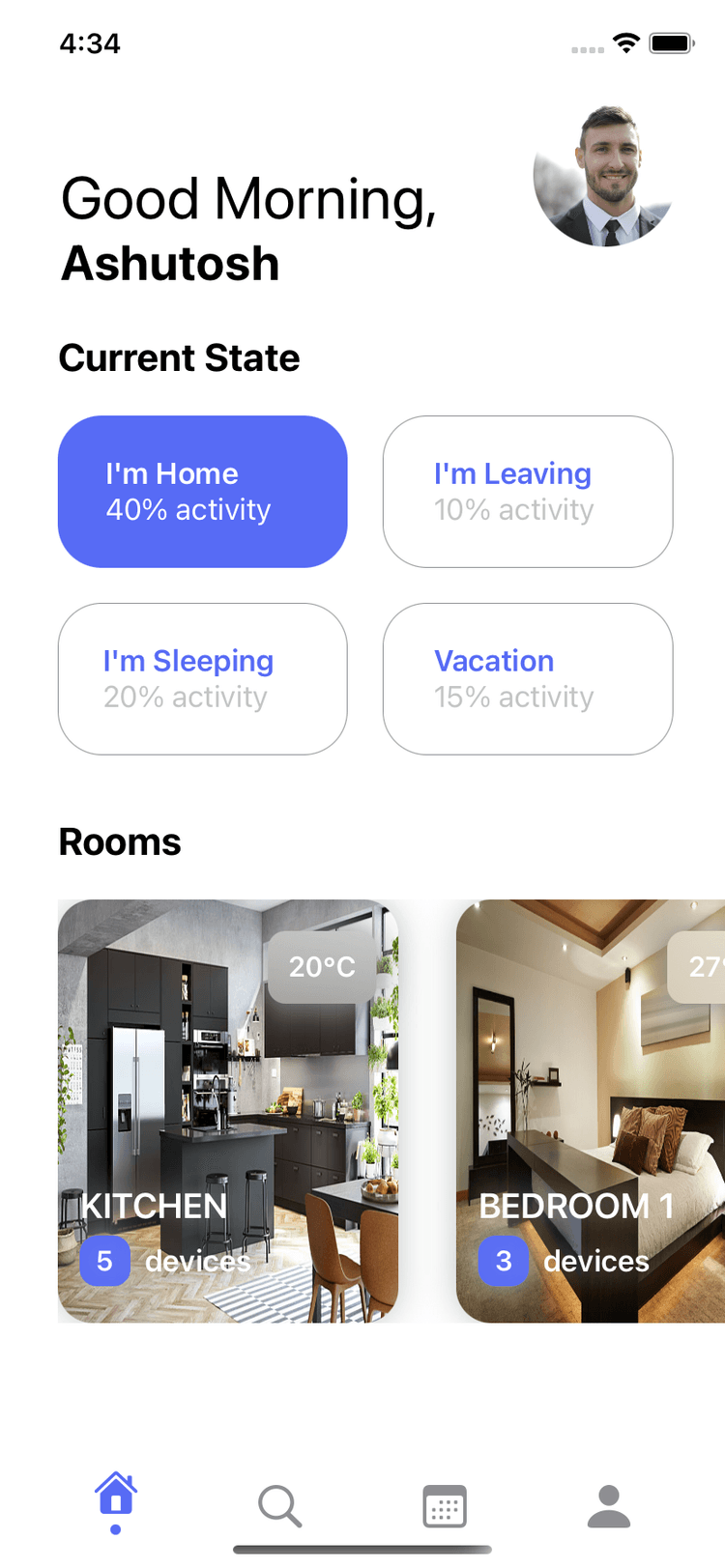Go to the Home tab
Screen dimensions: 725x1568
[116, 1497]
